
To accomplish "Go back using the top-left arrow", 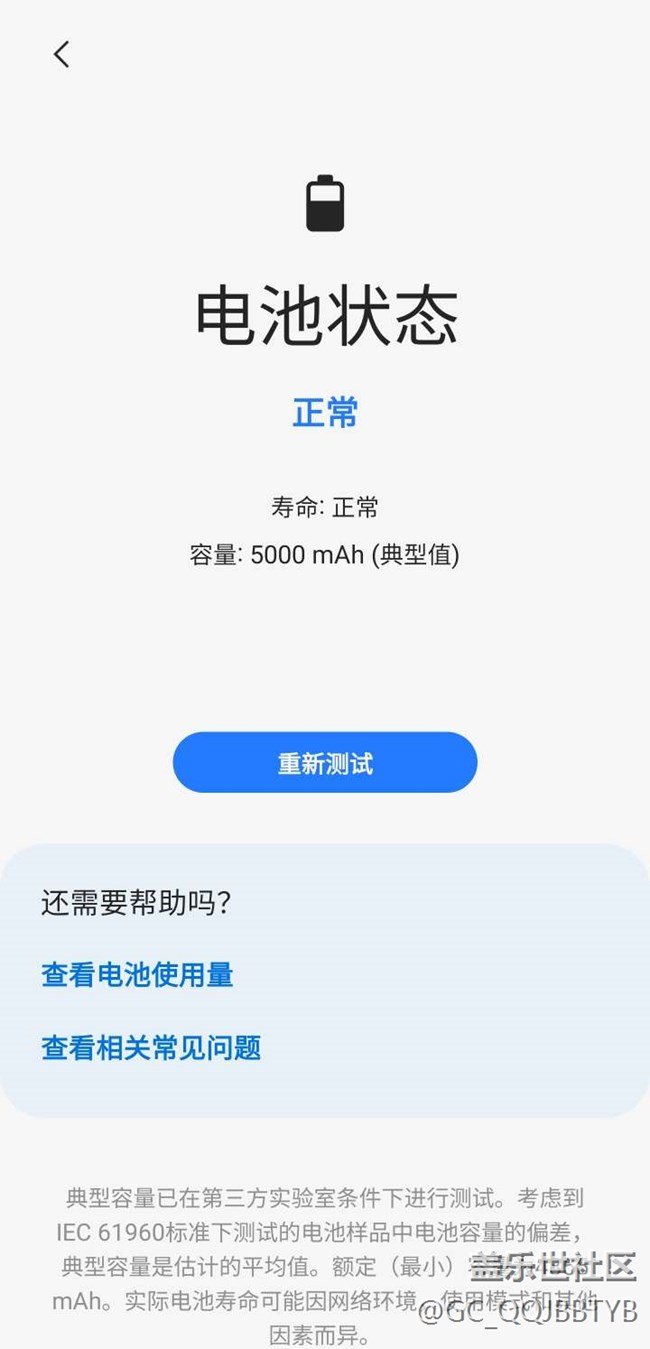I will click(62, 54).
